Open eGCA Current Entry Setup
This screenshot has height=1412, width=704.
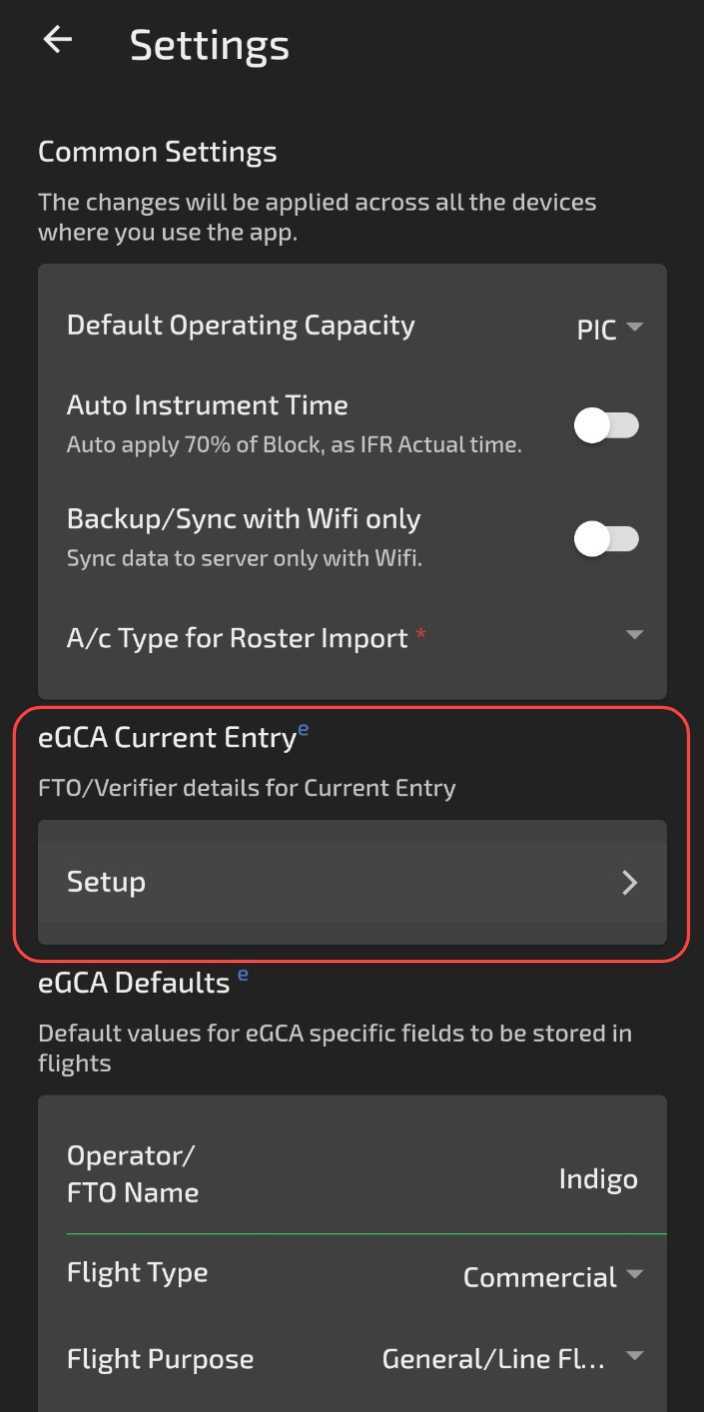coord(352,882)
